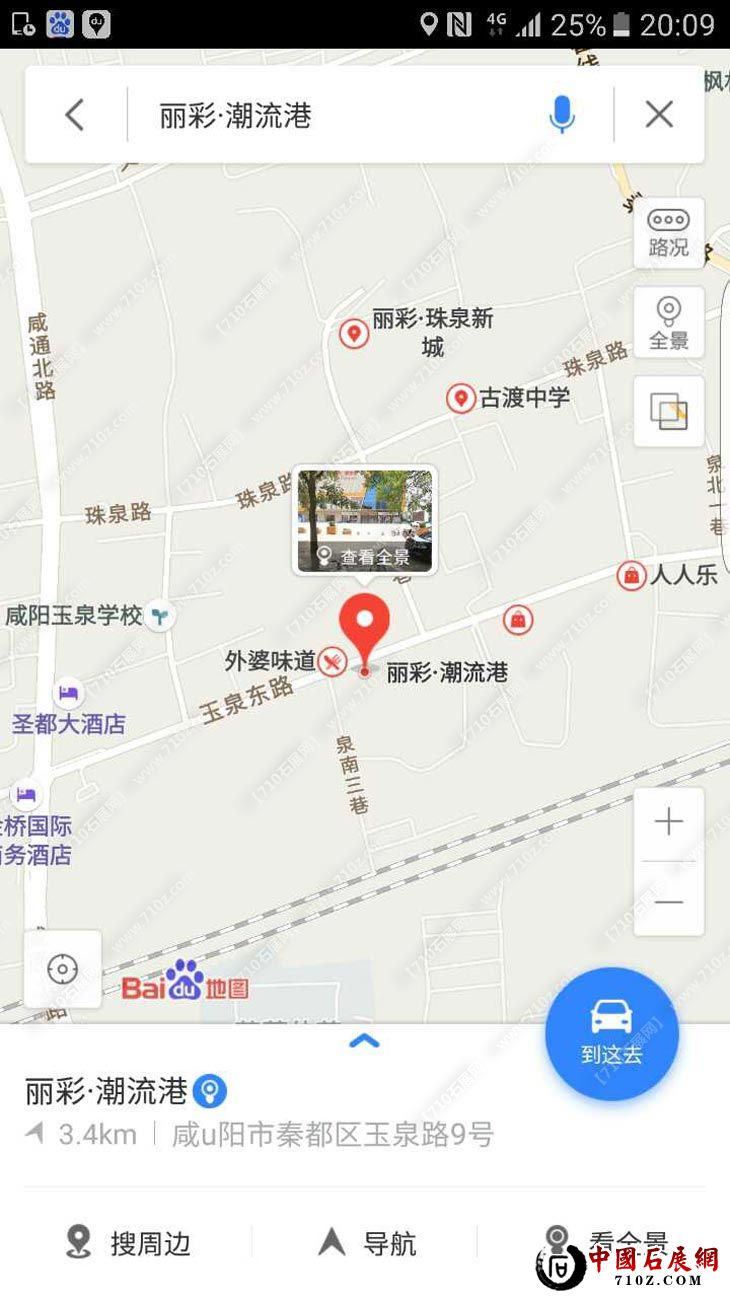
Task: Tap the 古渡中学 school marker pin
Action: tap(459, 397)
